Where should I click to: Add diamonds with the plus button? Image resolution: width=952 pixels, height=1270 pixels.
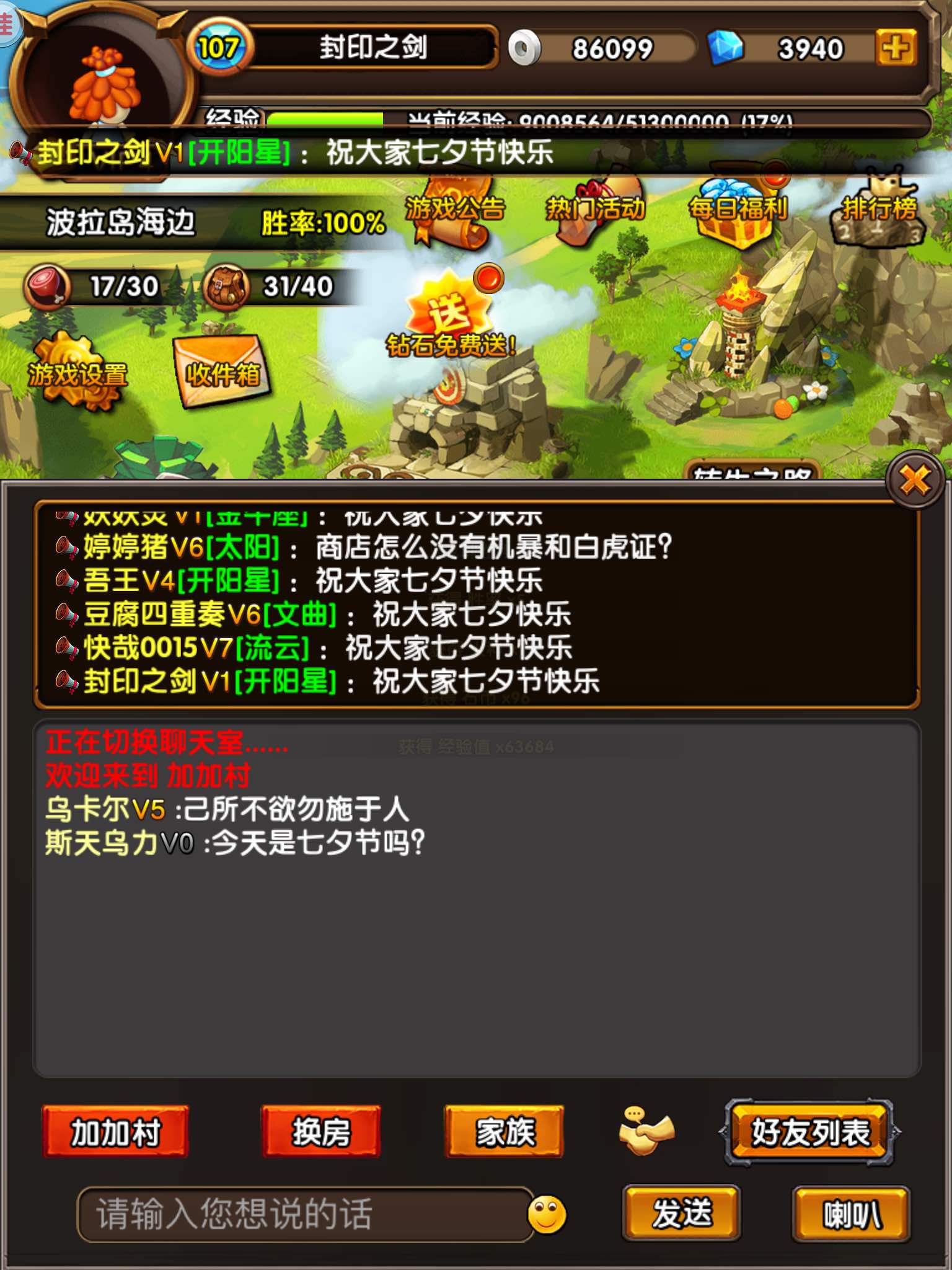coord(896,48)
